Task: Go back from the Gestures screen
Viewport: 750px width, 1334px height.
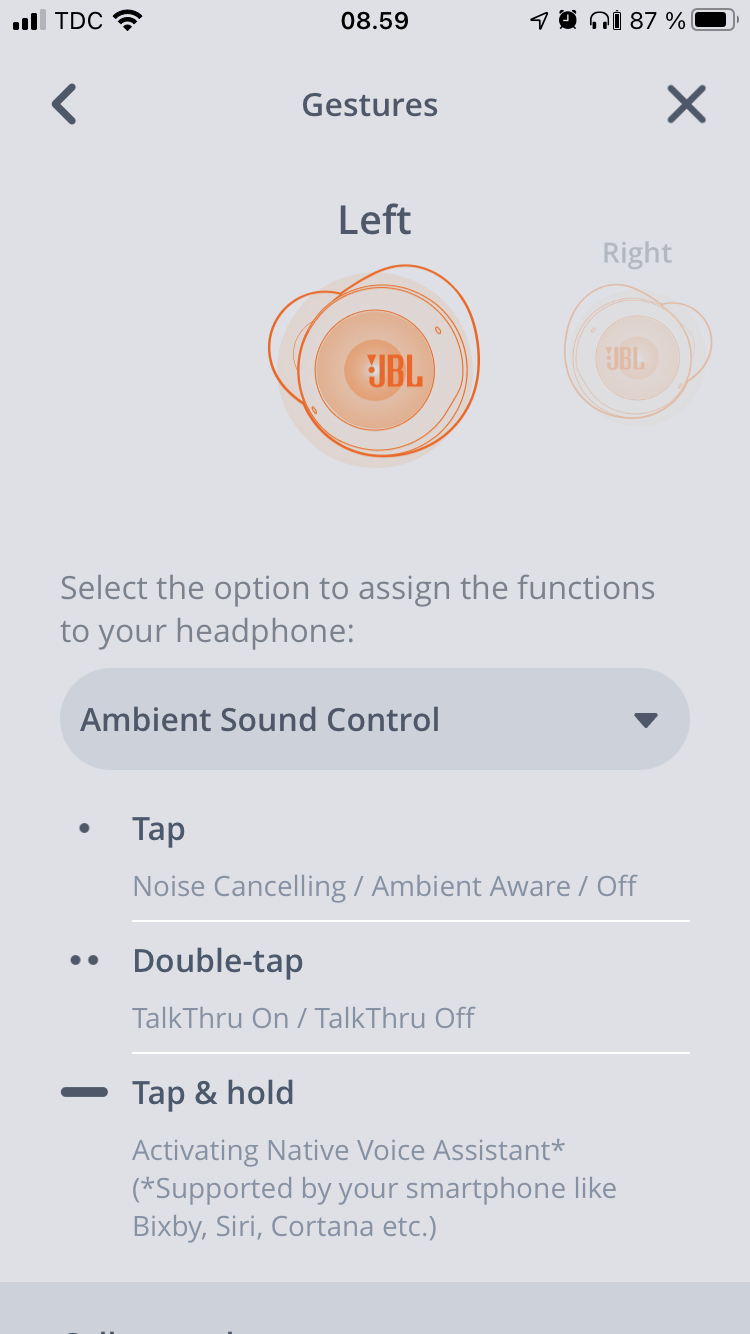Action: click(64, 105)
